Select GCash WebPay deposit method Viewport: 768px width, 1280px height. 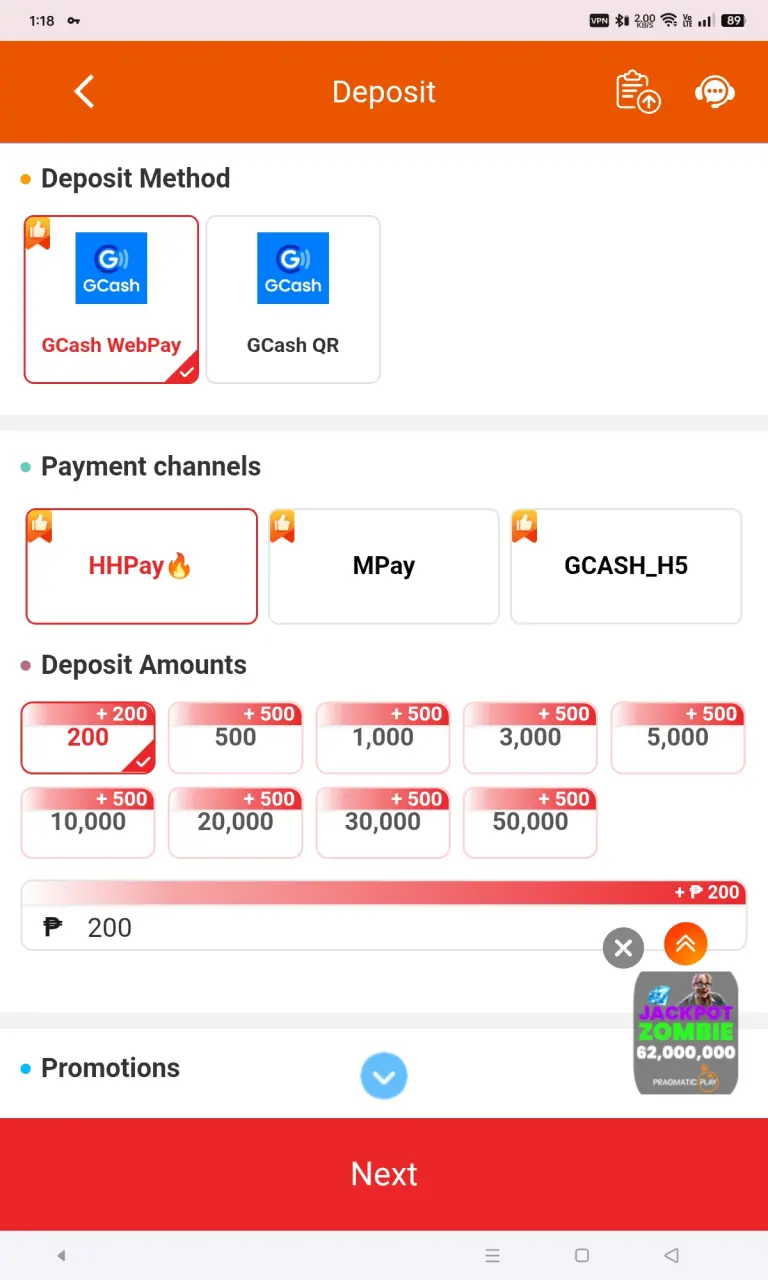click(111, 299)
